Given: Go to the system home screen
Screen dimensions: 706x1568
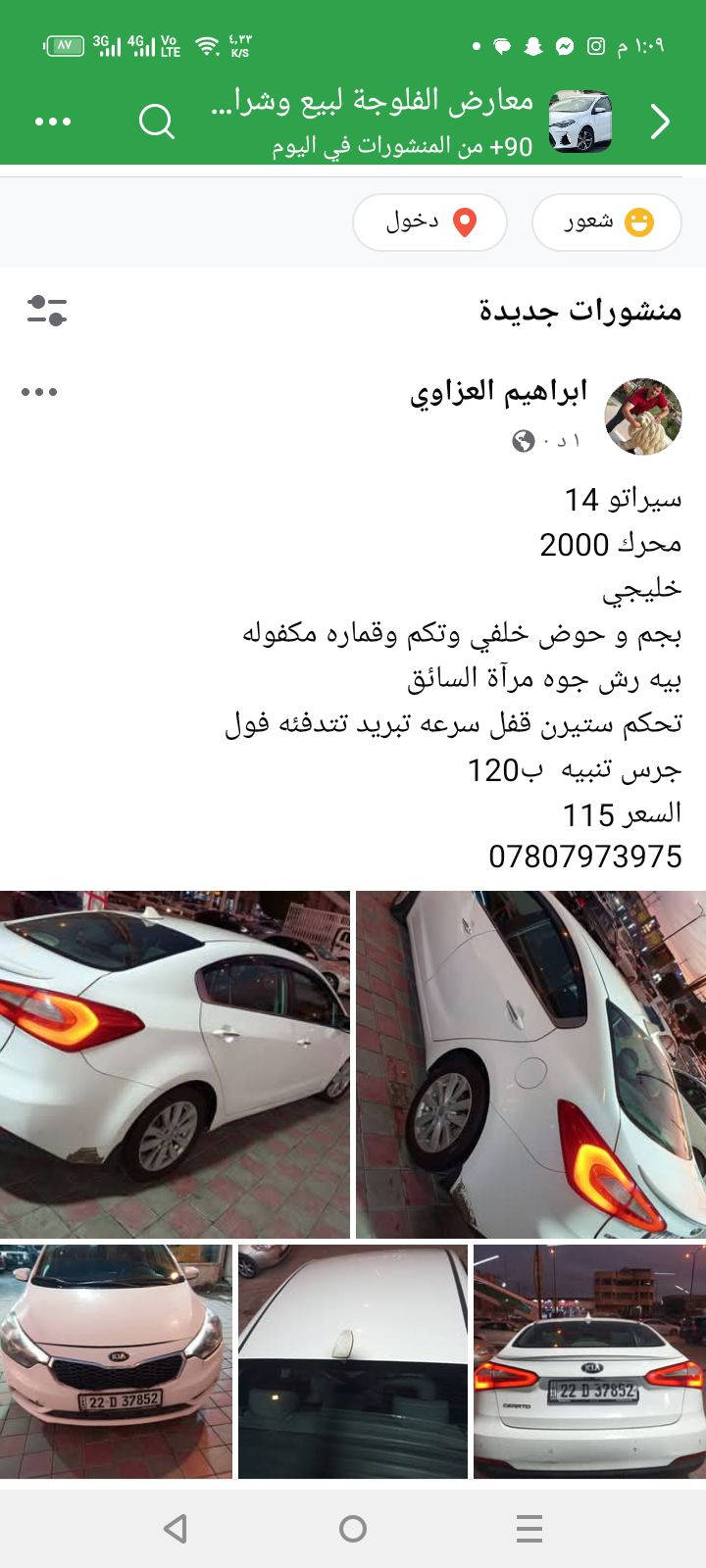Looking at the screenshot, I should [x=353, y=1529].
